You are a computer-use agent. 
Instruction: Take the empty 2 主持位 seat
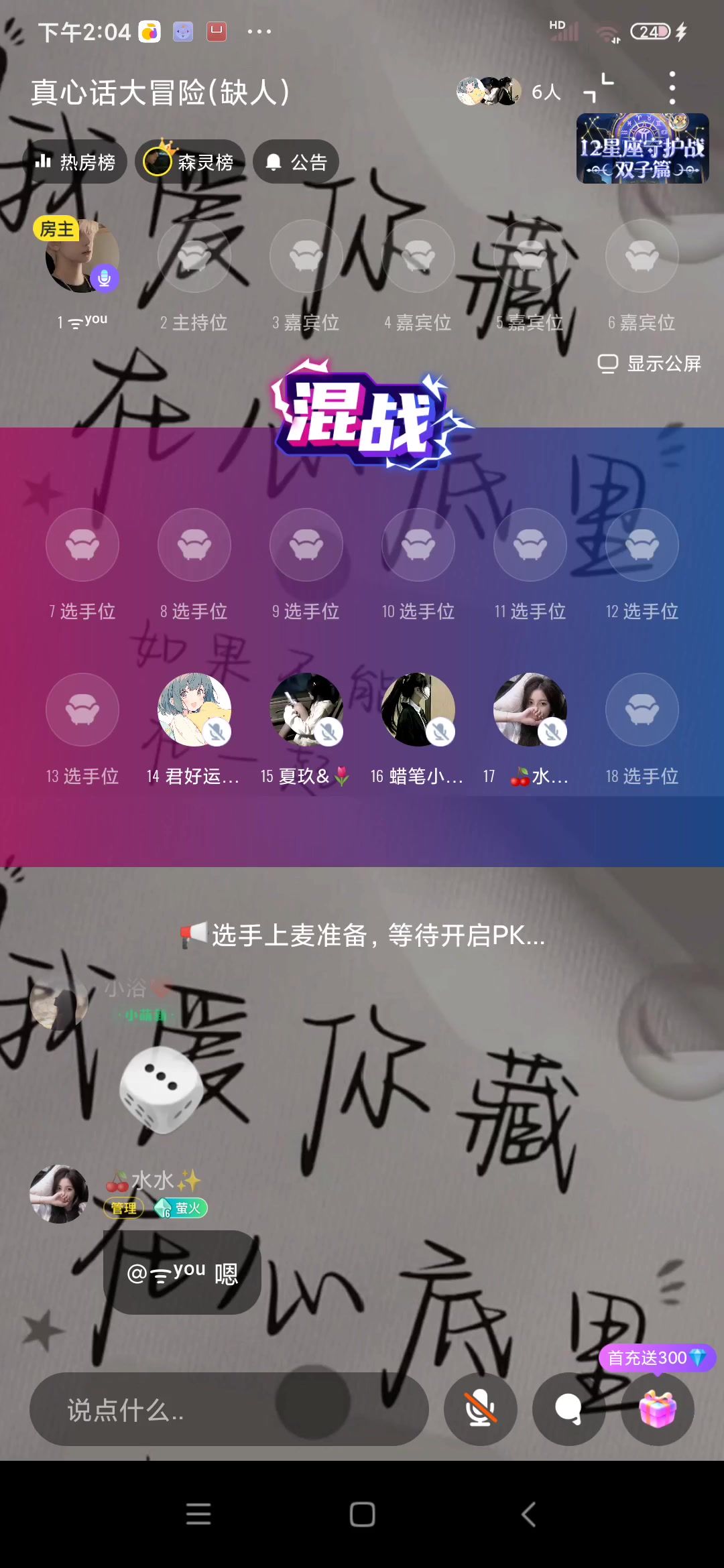[x=194, y=256]
